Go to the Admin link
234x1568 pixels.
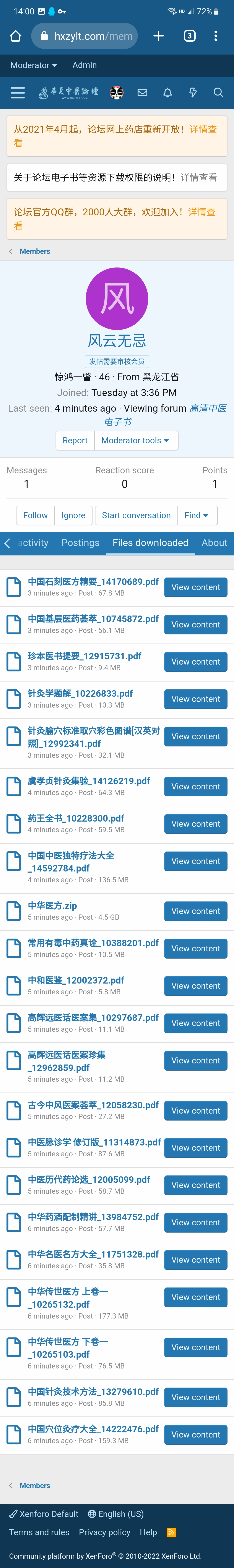click(84, 65)
